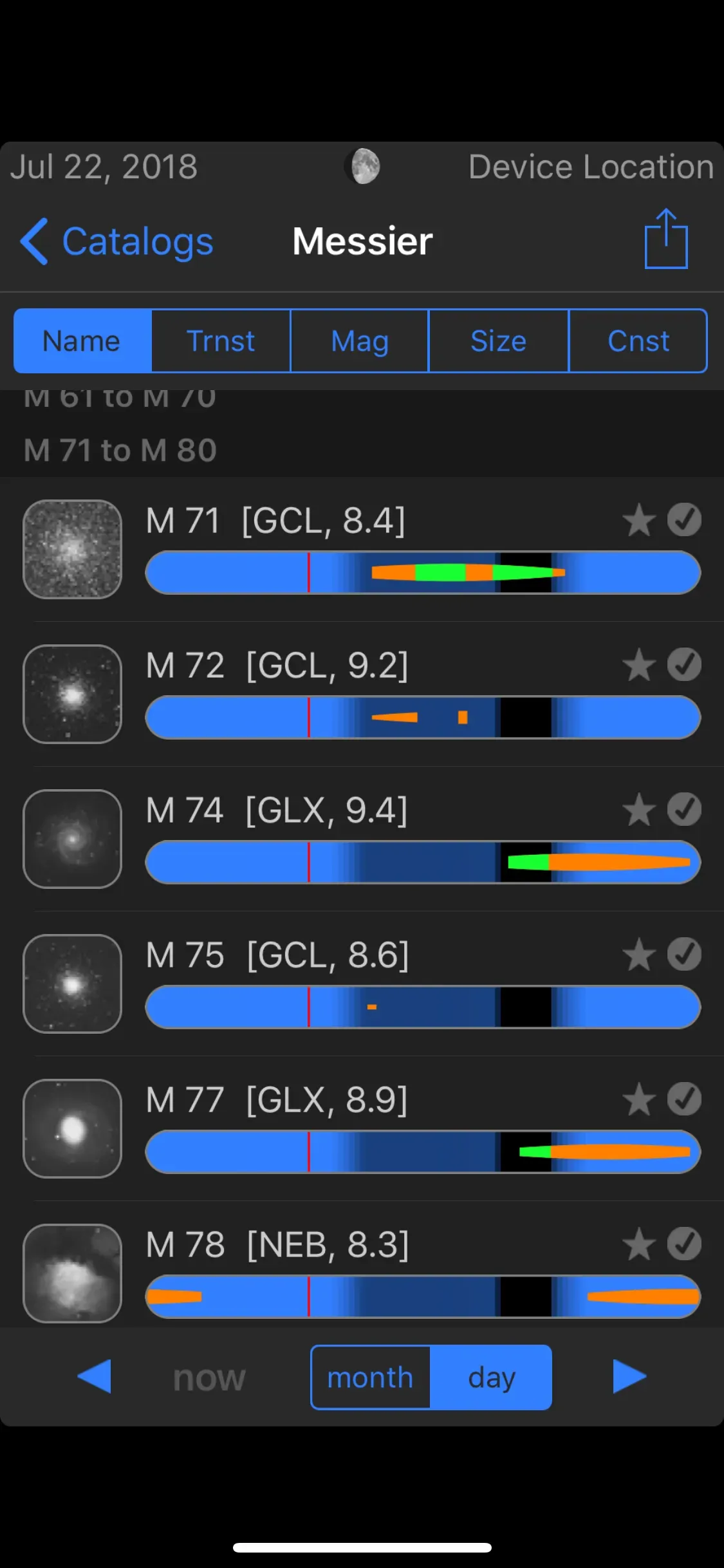Star the M 77 galaxy
This screenshot has width=724, height=1568.
pos(639,1099)
